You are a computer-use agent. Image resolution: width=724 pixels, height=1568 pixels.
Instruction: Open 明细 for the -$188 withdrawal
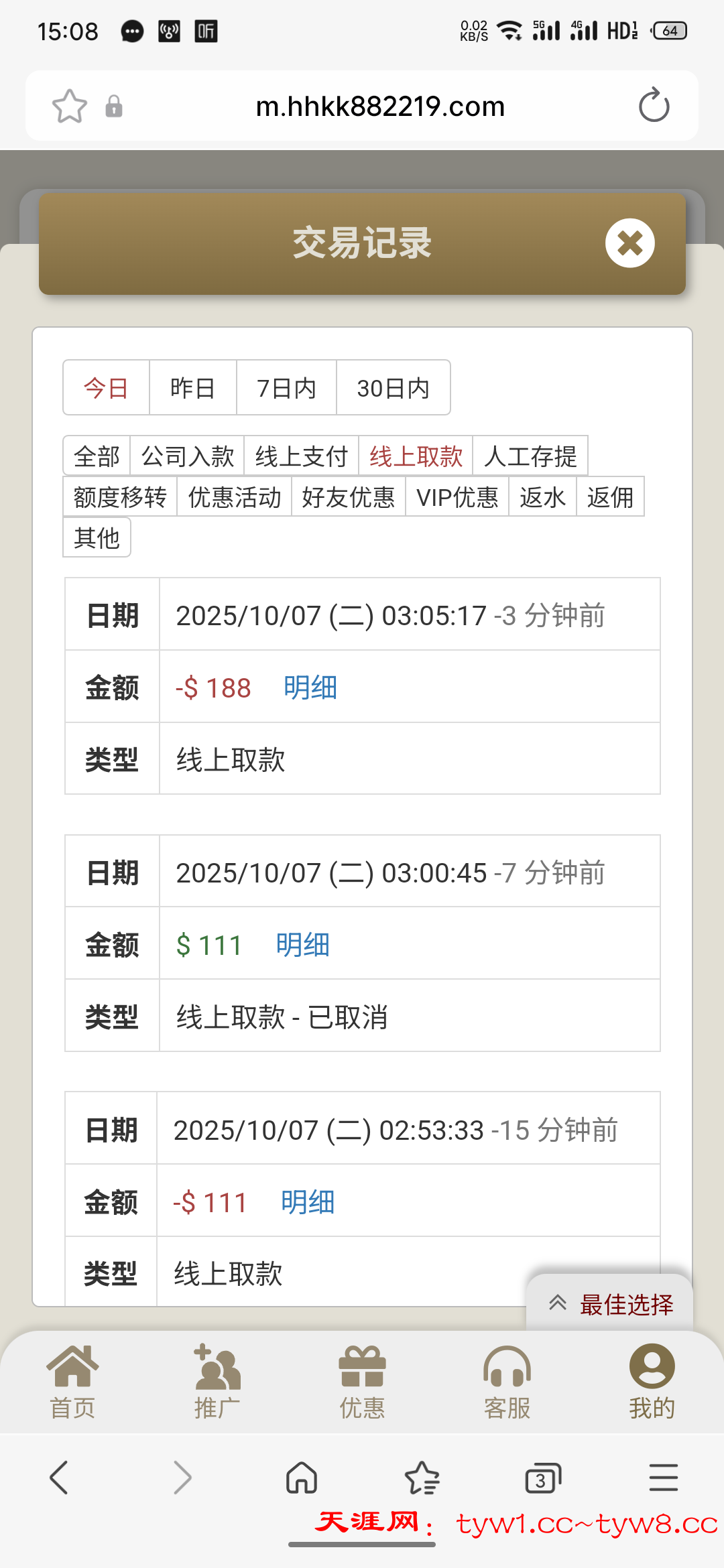tap(310, 688)
